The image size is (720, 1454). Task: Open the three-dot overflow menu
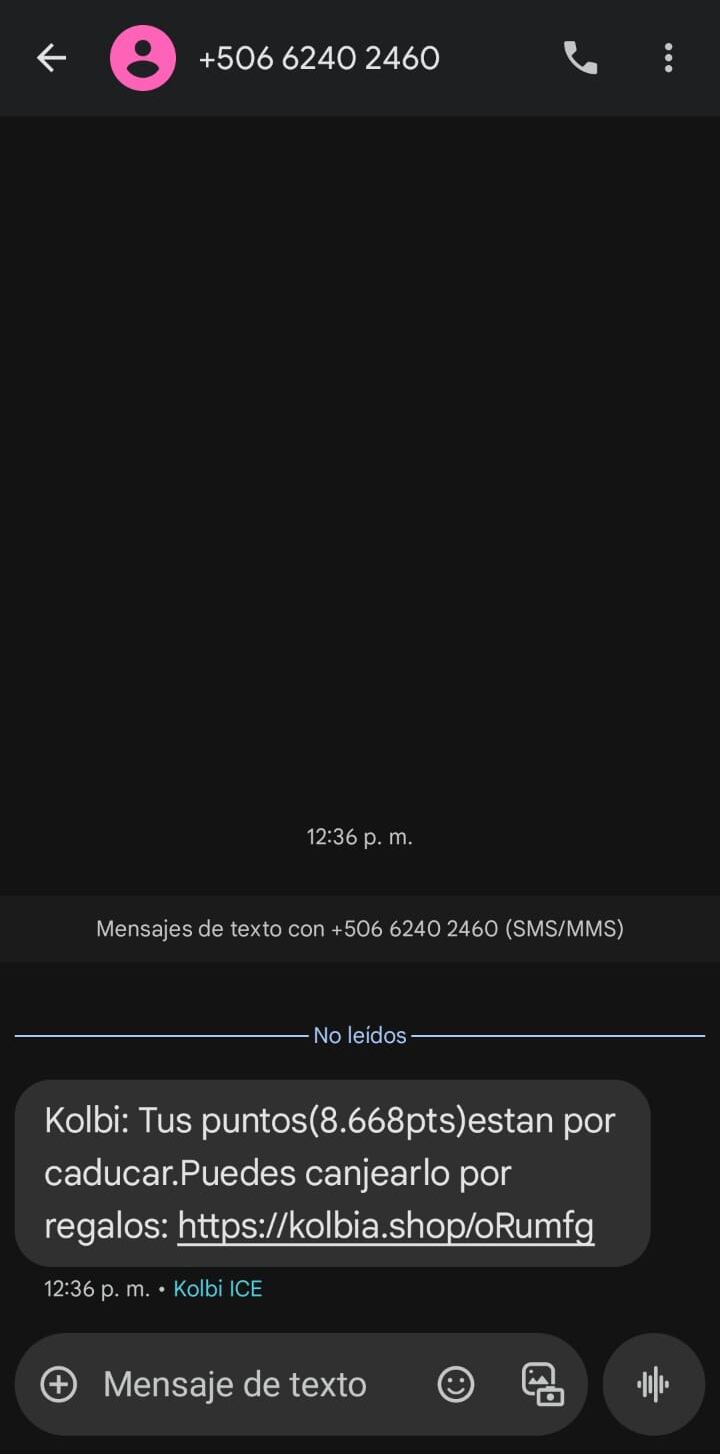[x=668, y=57]
